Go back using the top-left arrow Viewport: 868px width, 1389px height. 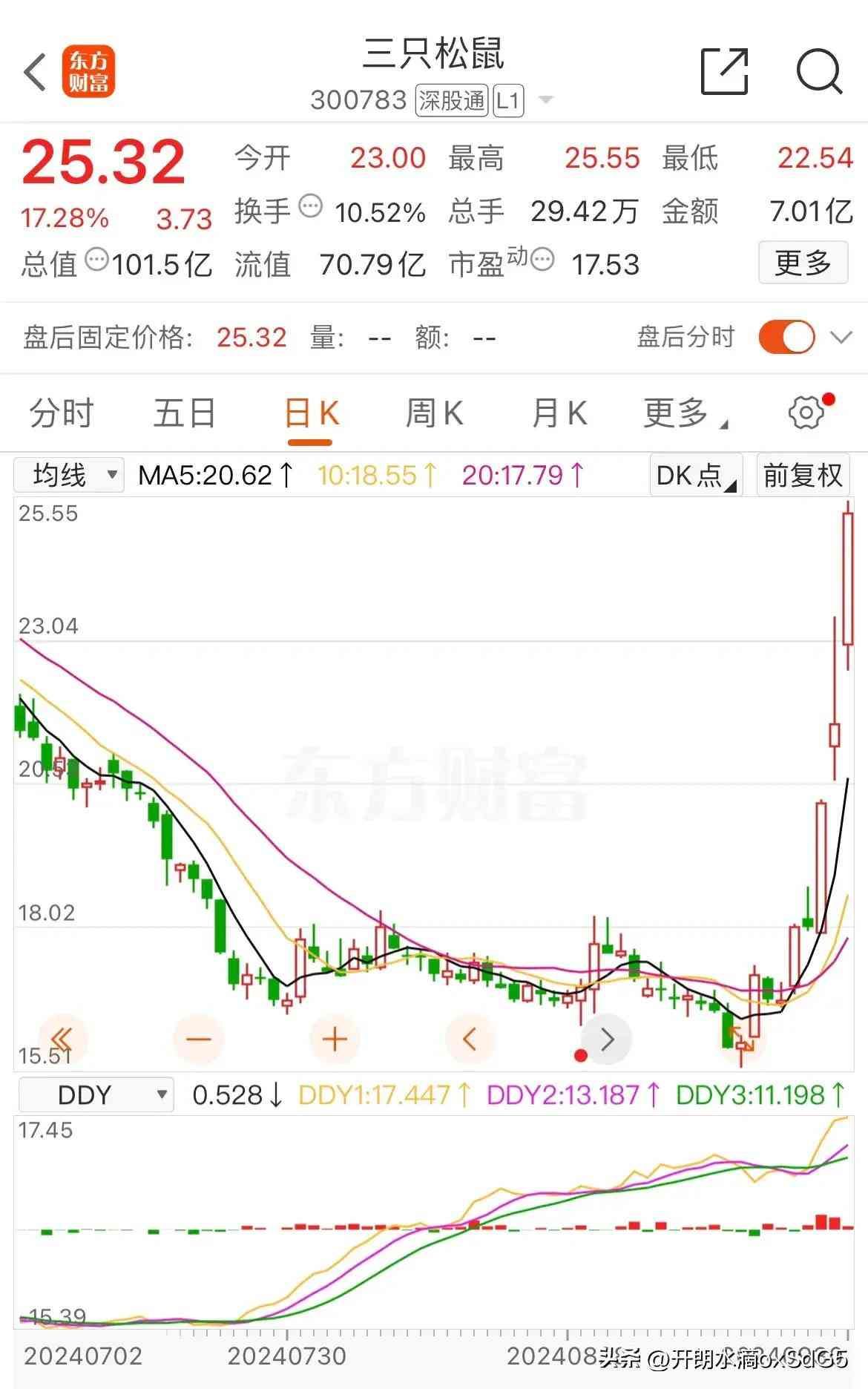pos(36,73)
